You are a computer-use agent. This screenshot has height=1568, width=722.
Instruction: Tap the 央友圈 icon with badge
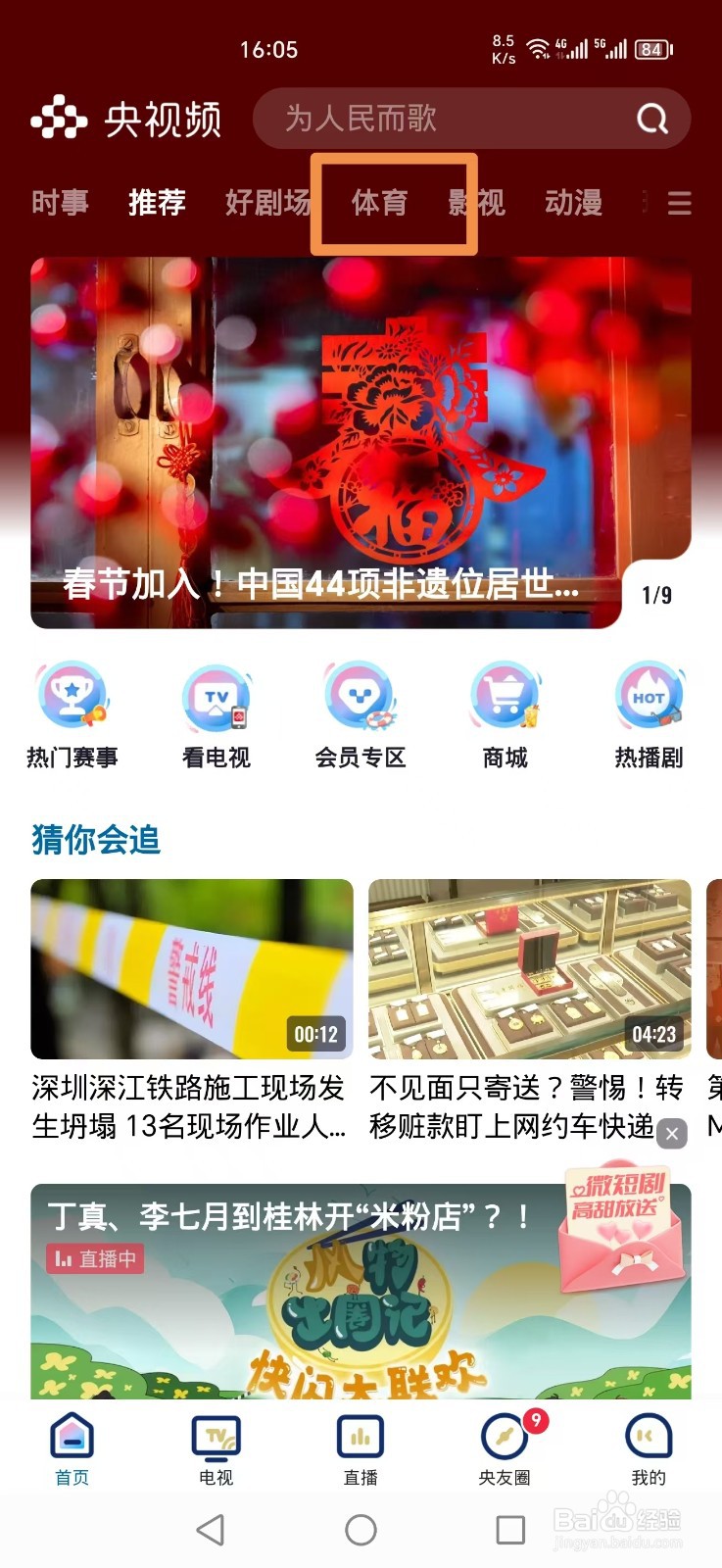[x=505, y=1438]
